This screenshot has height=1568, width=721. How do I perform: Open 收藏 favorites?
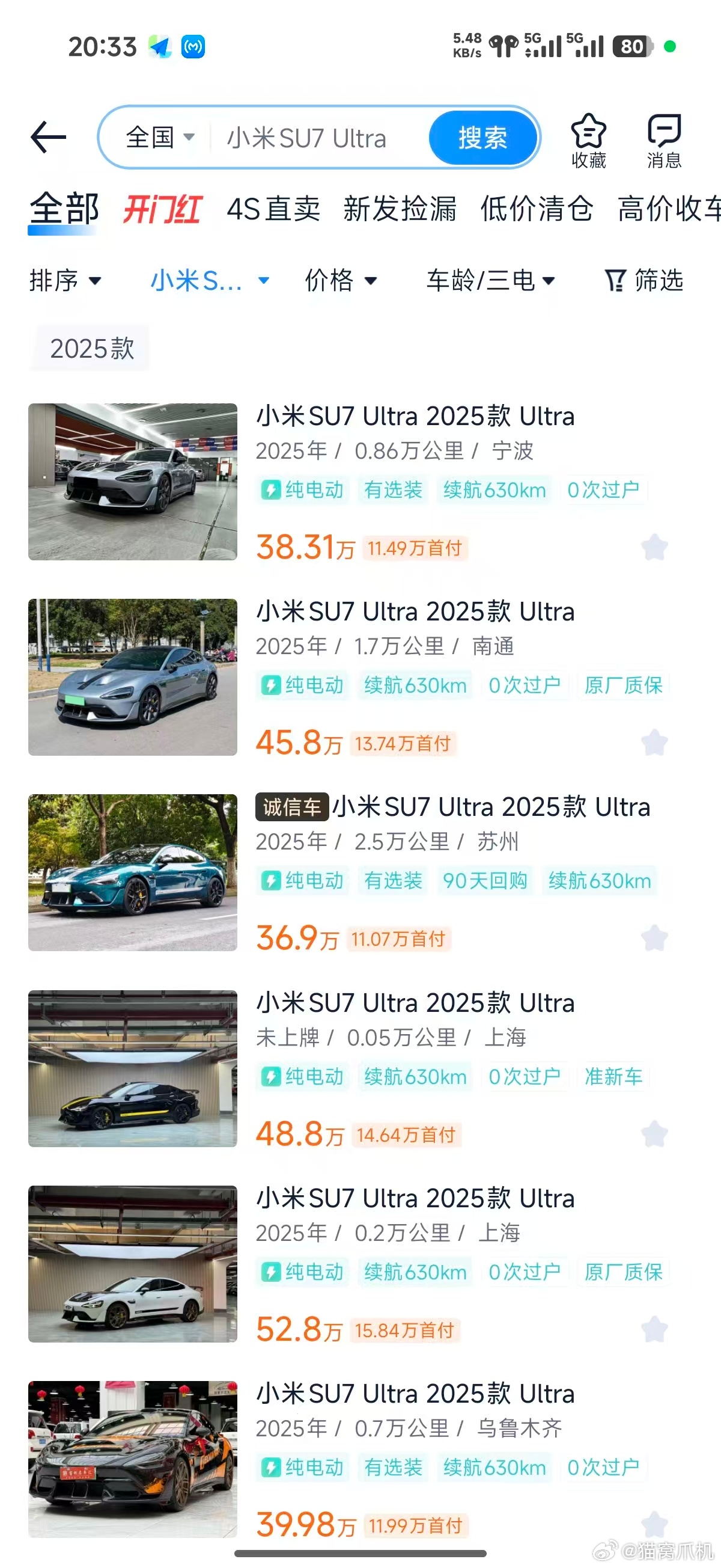[588, 141]
